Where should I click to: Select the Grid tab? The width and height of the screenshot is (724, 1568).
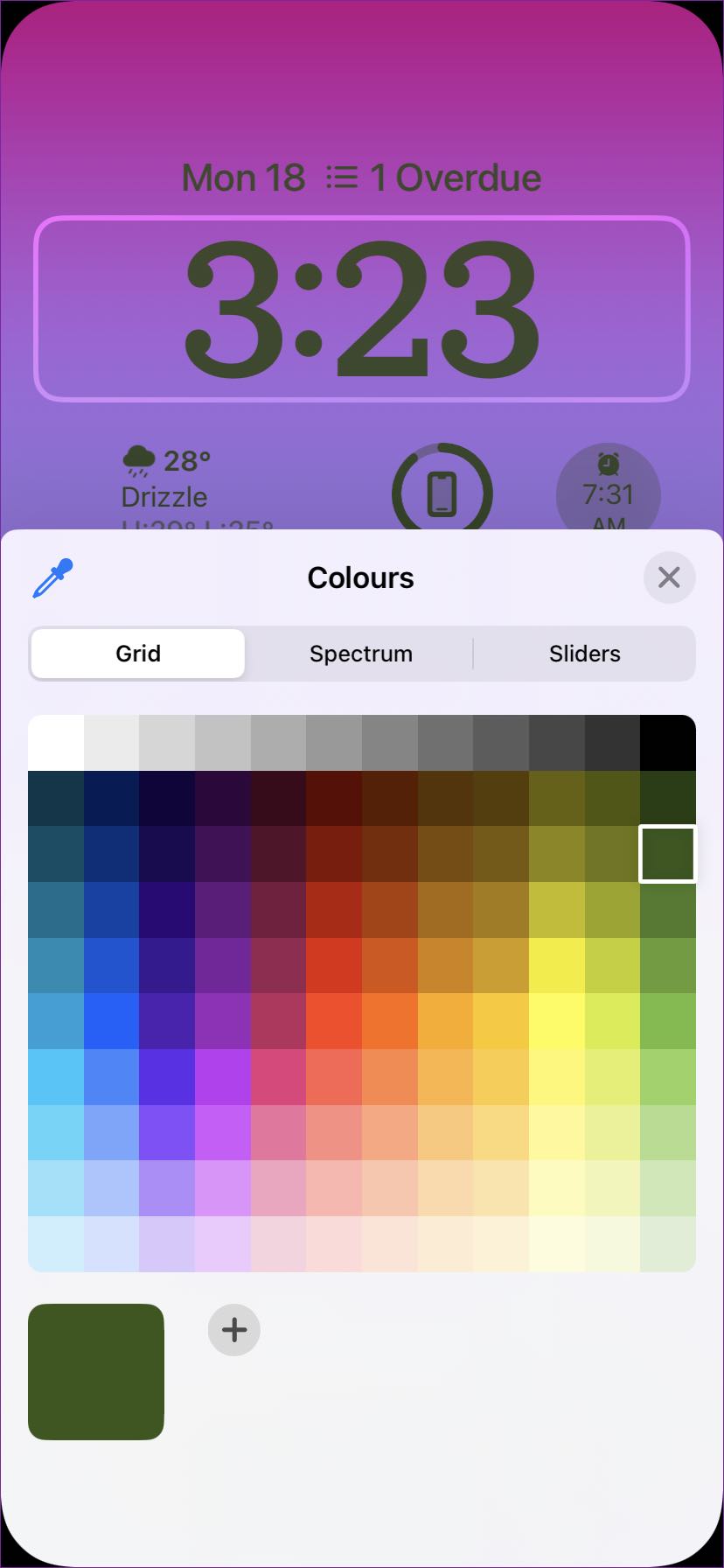pyautogui.click(x=138, y=654)
